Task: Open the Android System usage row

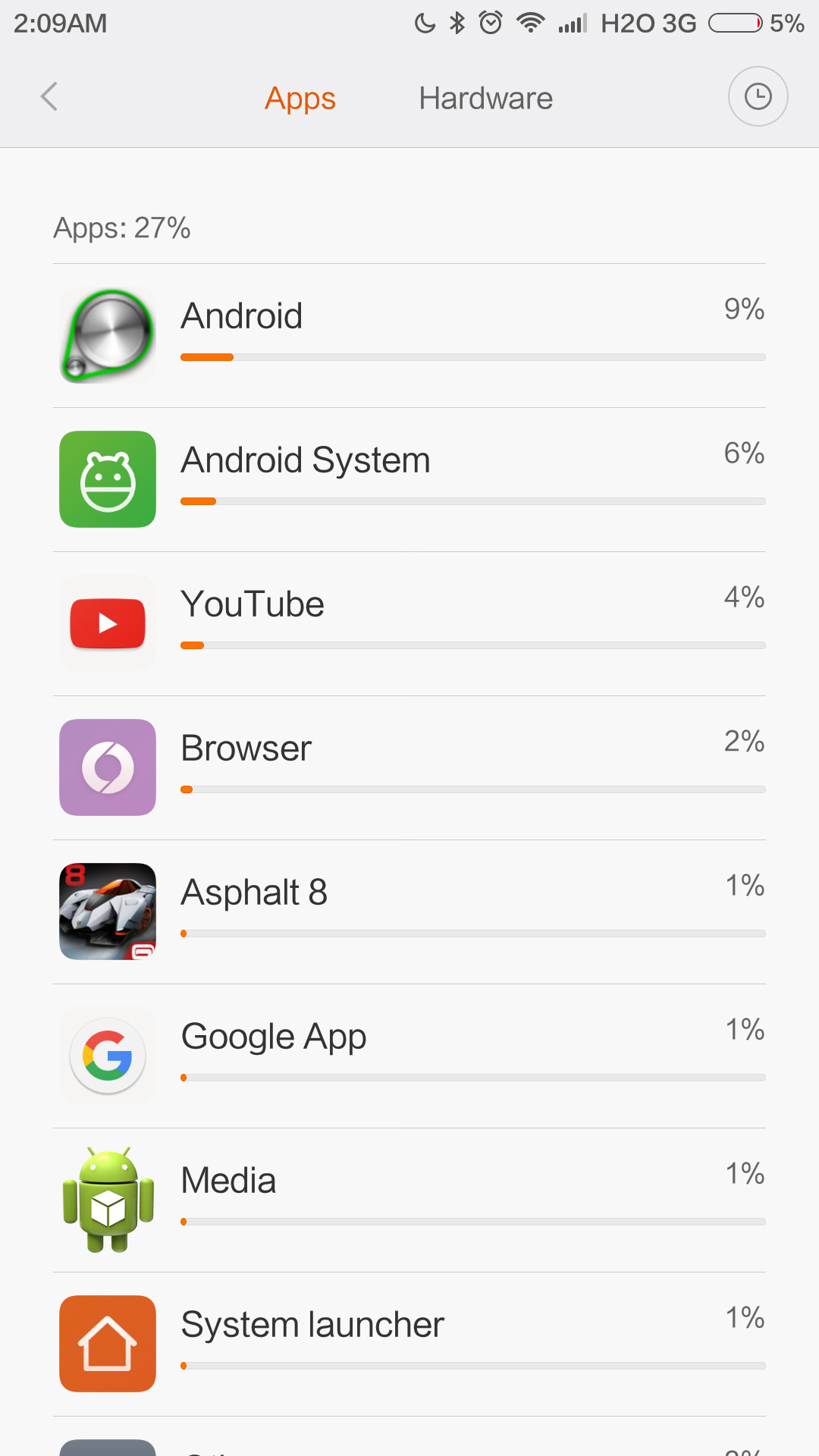Action: click(409, 479)
